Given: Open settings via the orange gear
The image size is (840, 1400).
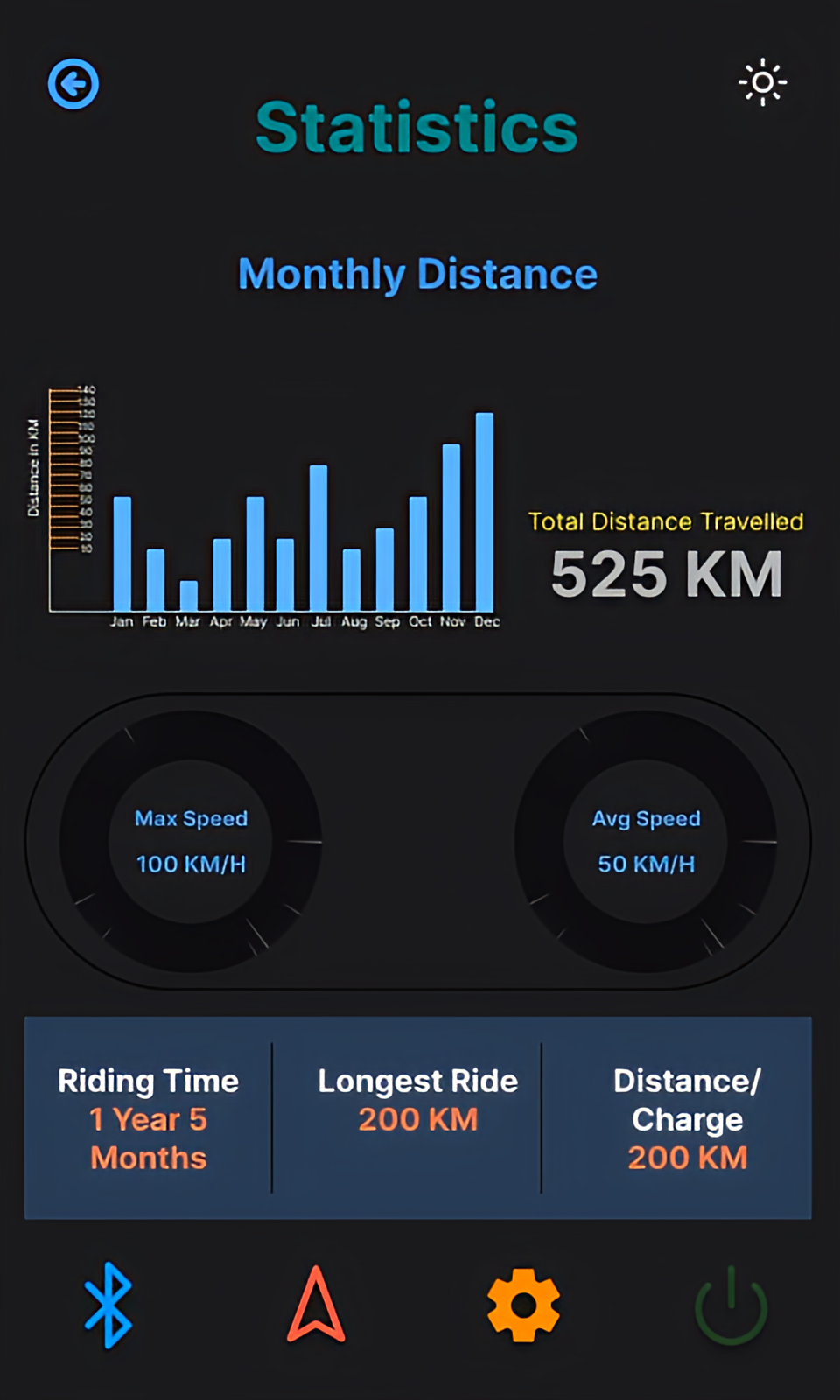Looking at the screenshot, I should [523, 1305].
